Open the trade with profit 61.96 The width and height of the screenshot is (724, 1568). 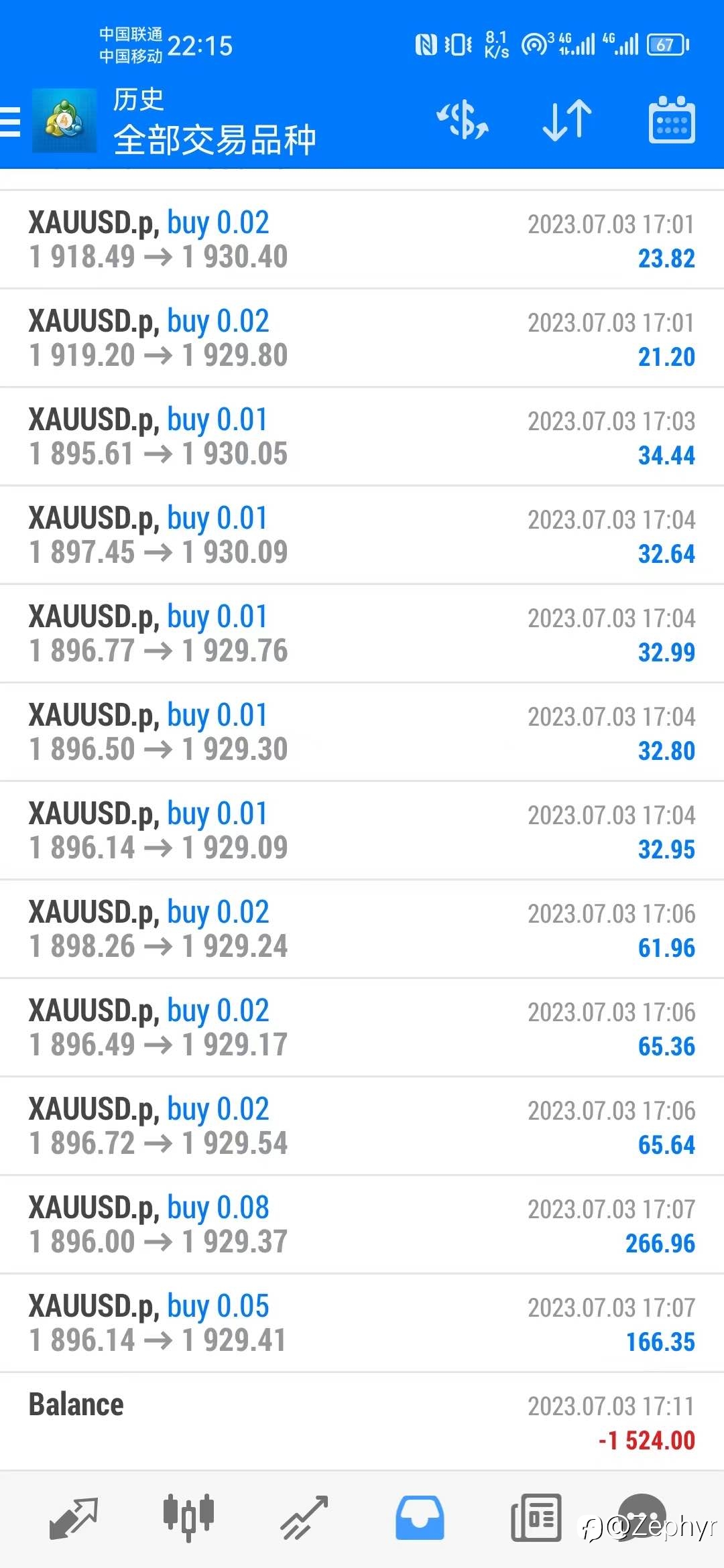click(x=362, y=929)
